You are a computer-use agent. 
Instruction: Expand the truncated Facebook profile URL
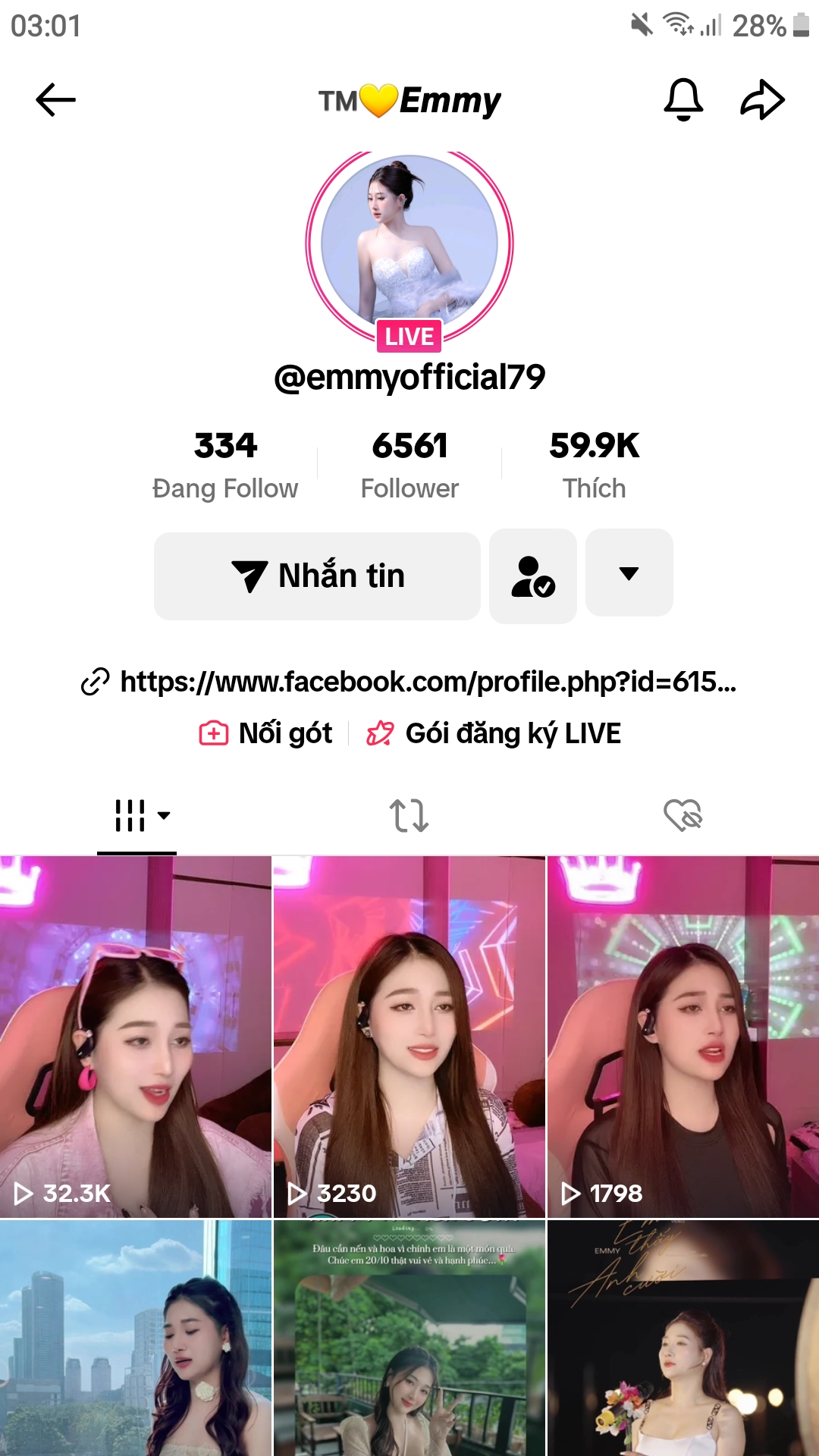428,682
